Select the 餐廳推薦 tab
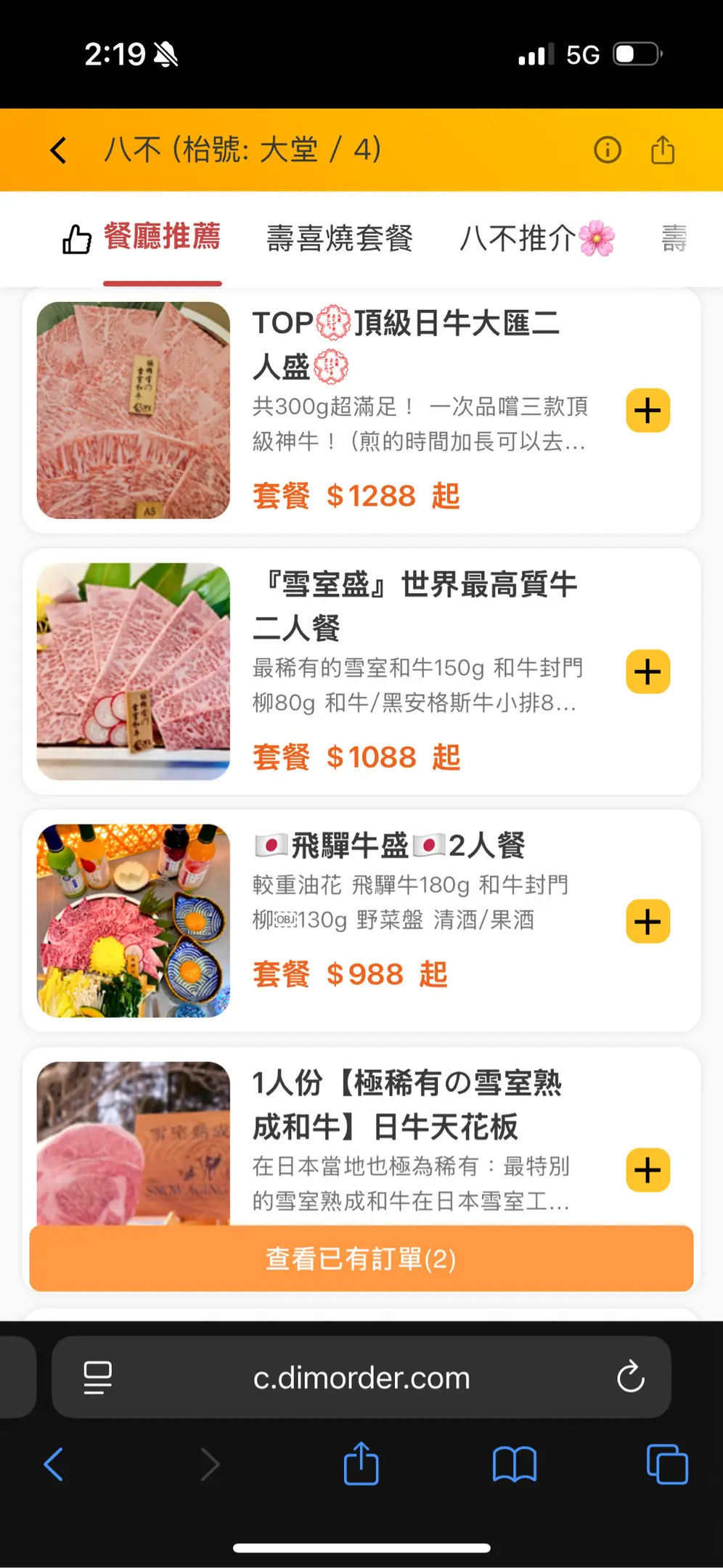723x1568 pixels. pyautogui.click(x=161, y=237)
